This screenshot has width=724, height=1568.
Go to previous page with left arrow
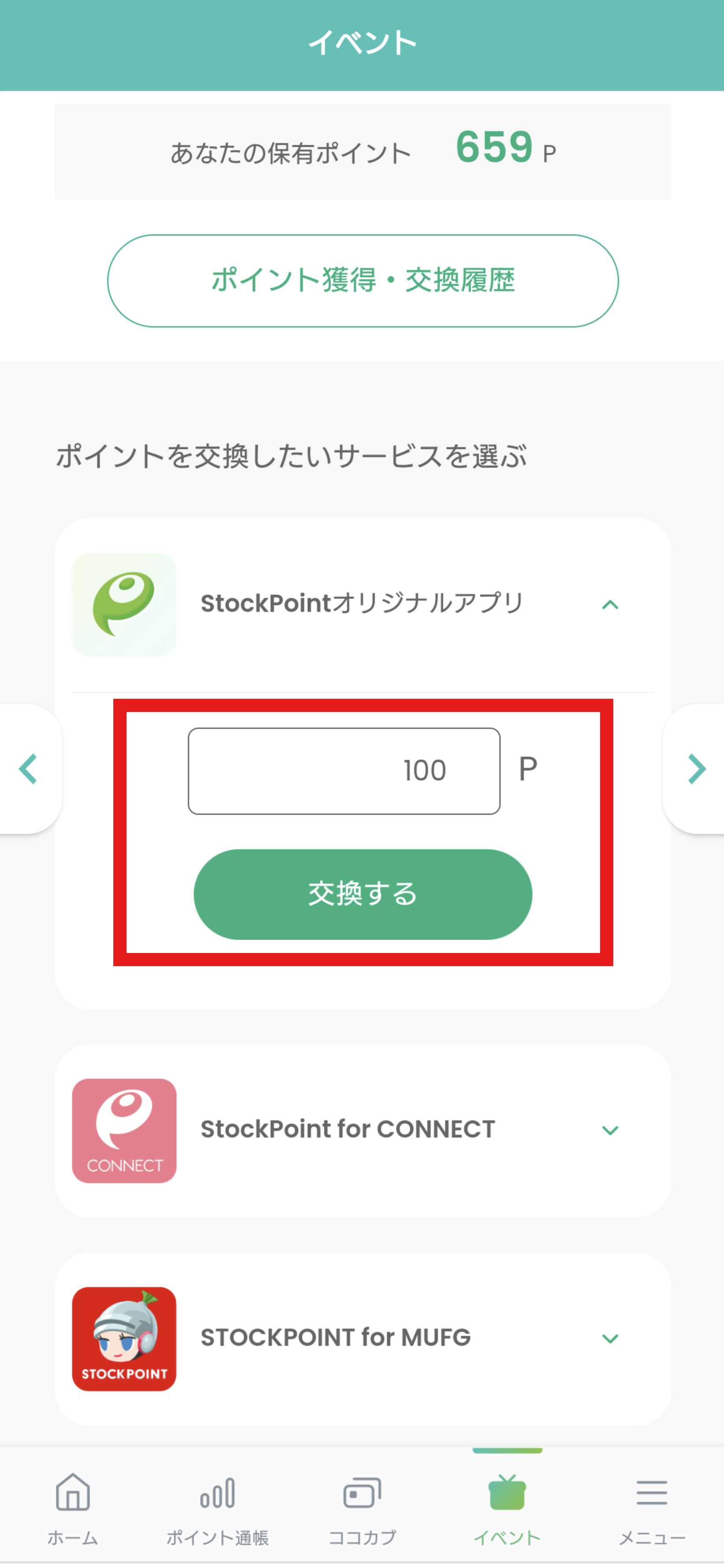tap(28, 769)
